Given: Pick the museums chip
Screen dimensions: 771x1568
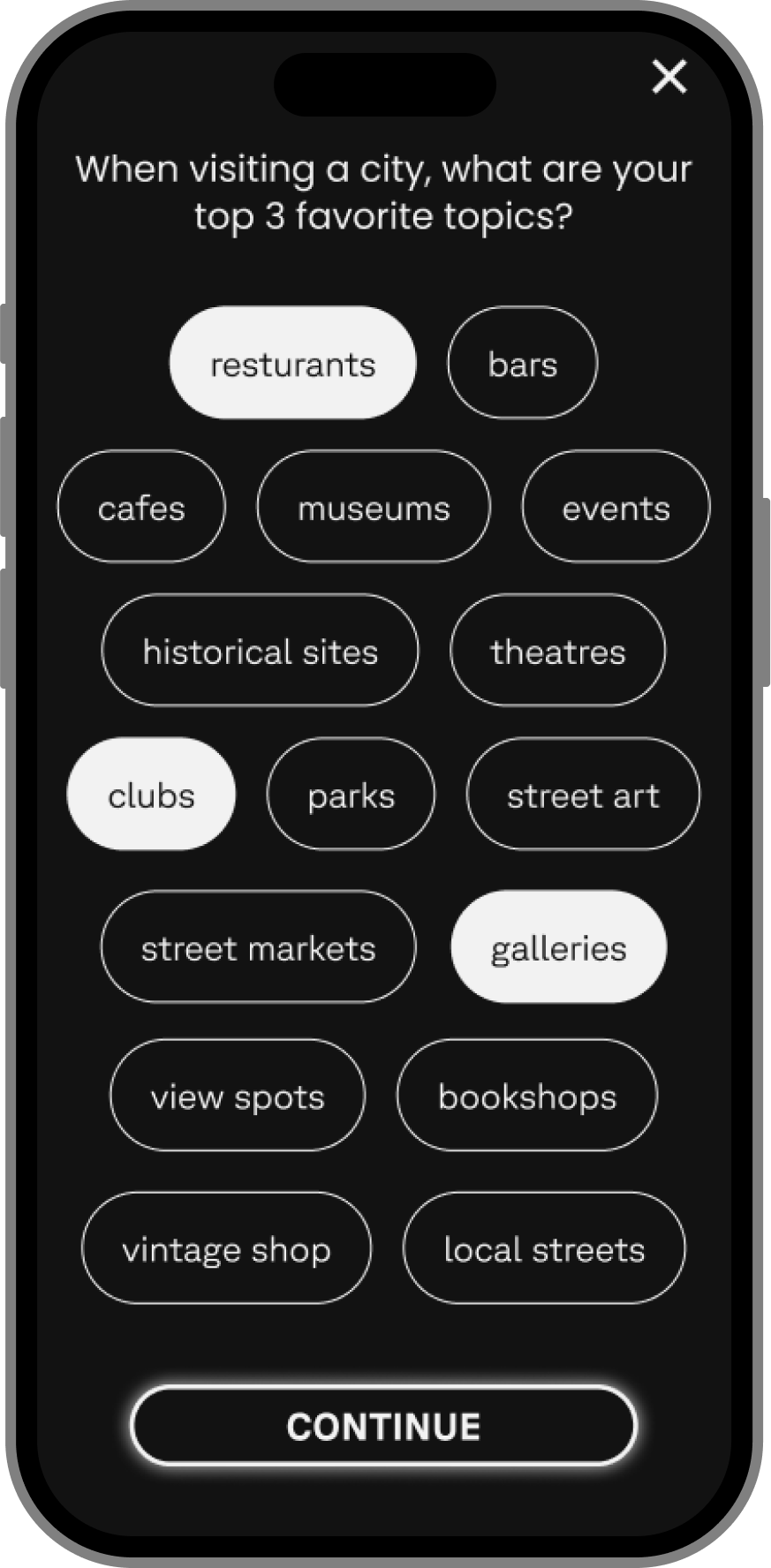Looking at the screenshot, I should (x=374, y=507).
